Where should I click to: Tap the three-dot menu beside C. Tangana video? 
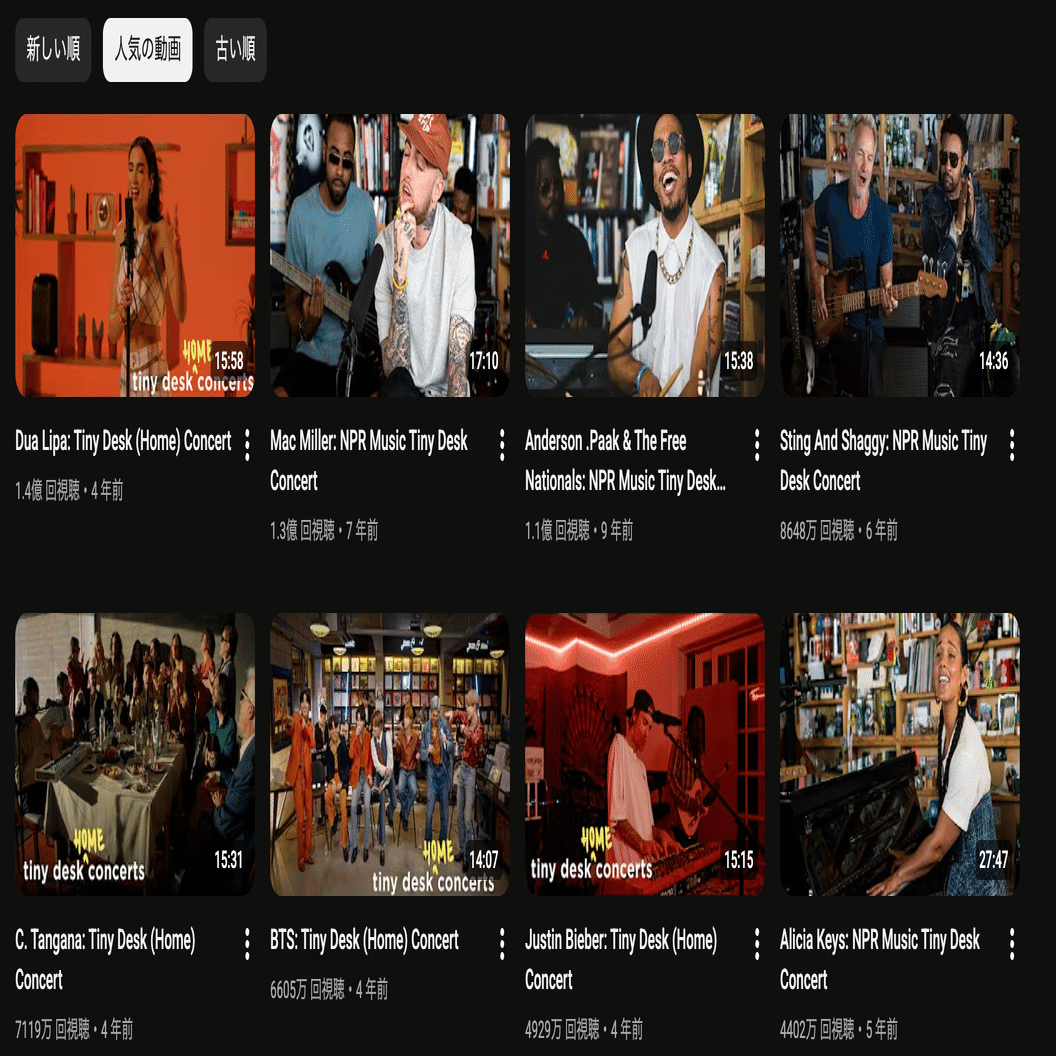pos(247,944)
